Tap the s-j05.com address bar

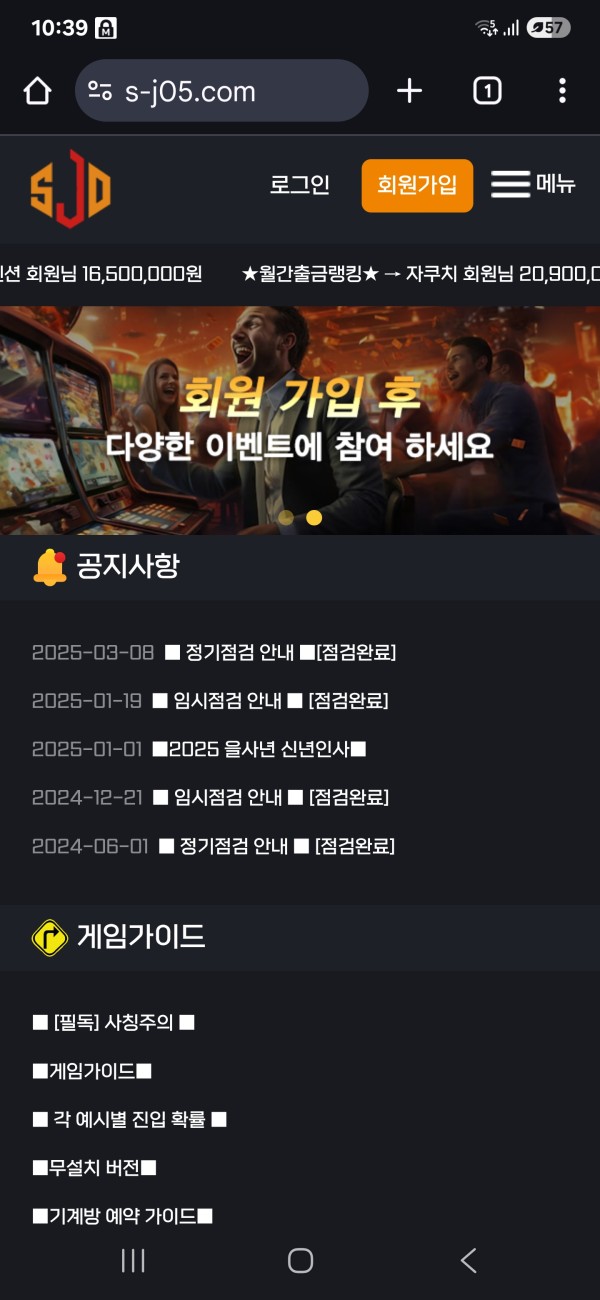tap(222, 91)
